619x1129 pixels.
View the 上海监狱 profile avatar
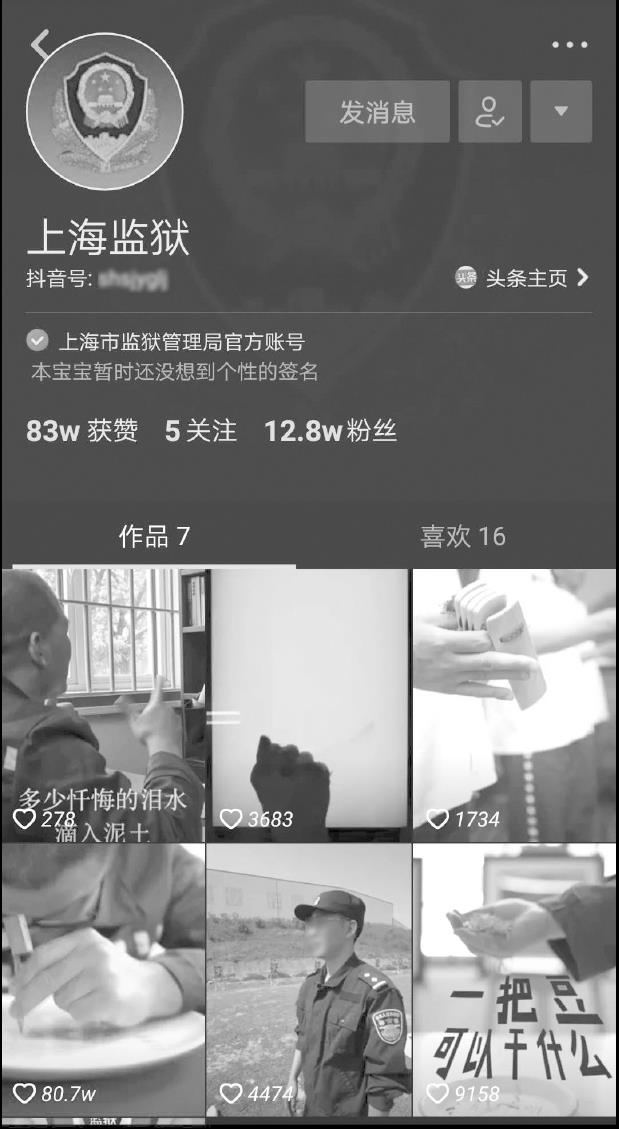point(105,110)
